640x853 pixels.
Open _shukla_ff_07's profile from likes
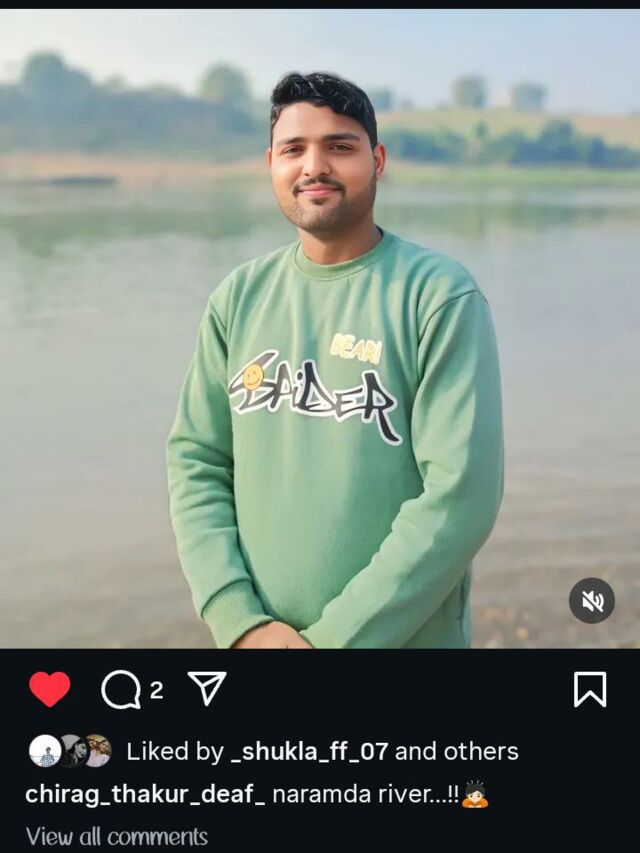tap(310, 751)
